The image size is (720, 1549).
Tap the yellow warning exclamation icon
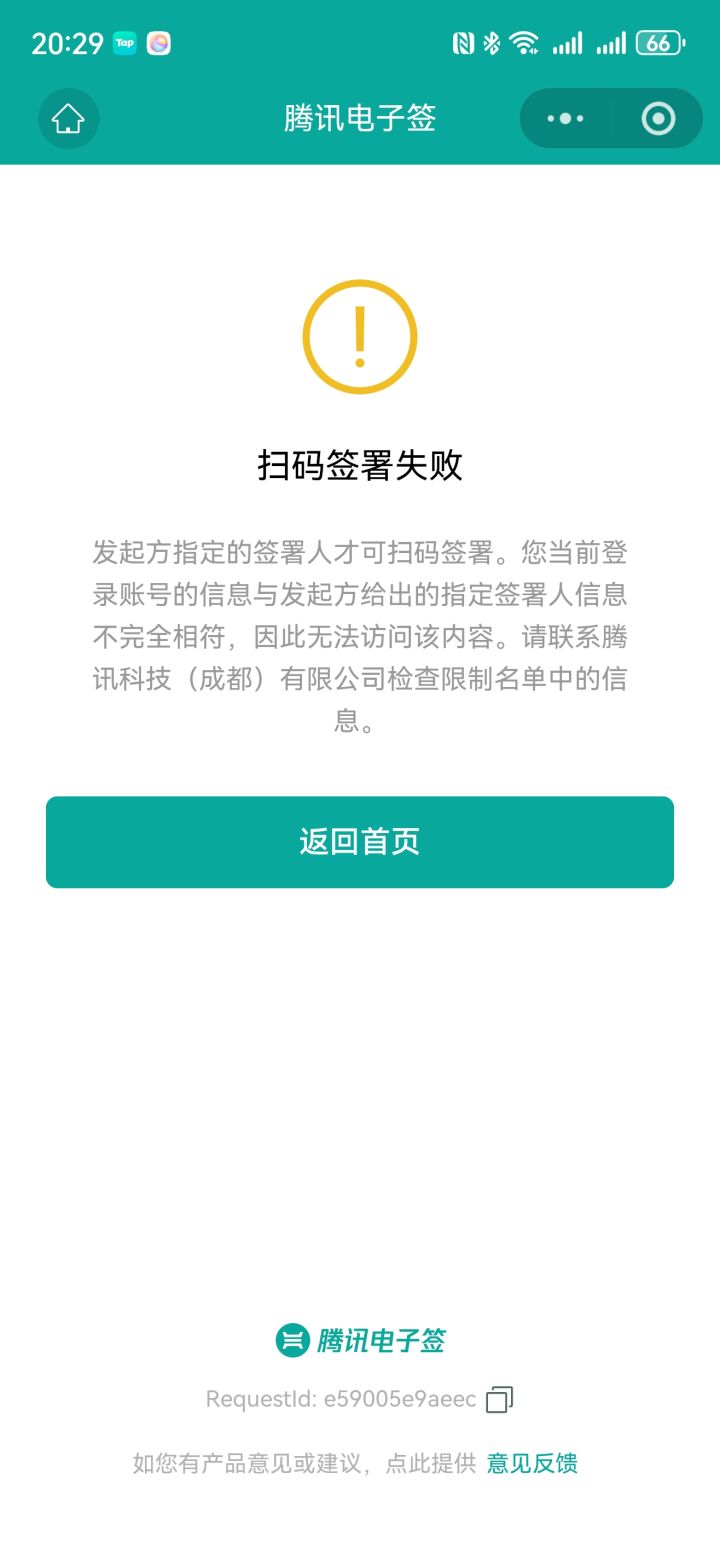(x=359, y=335)
